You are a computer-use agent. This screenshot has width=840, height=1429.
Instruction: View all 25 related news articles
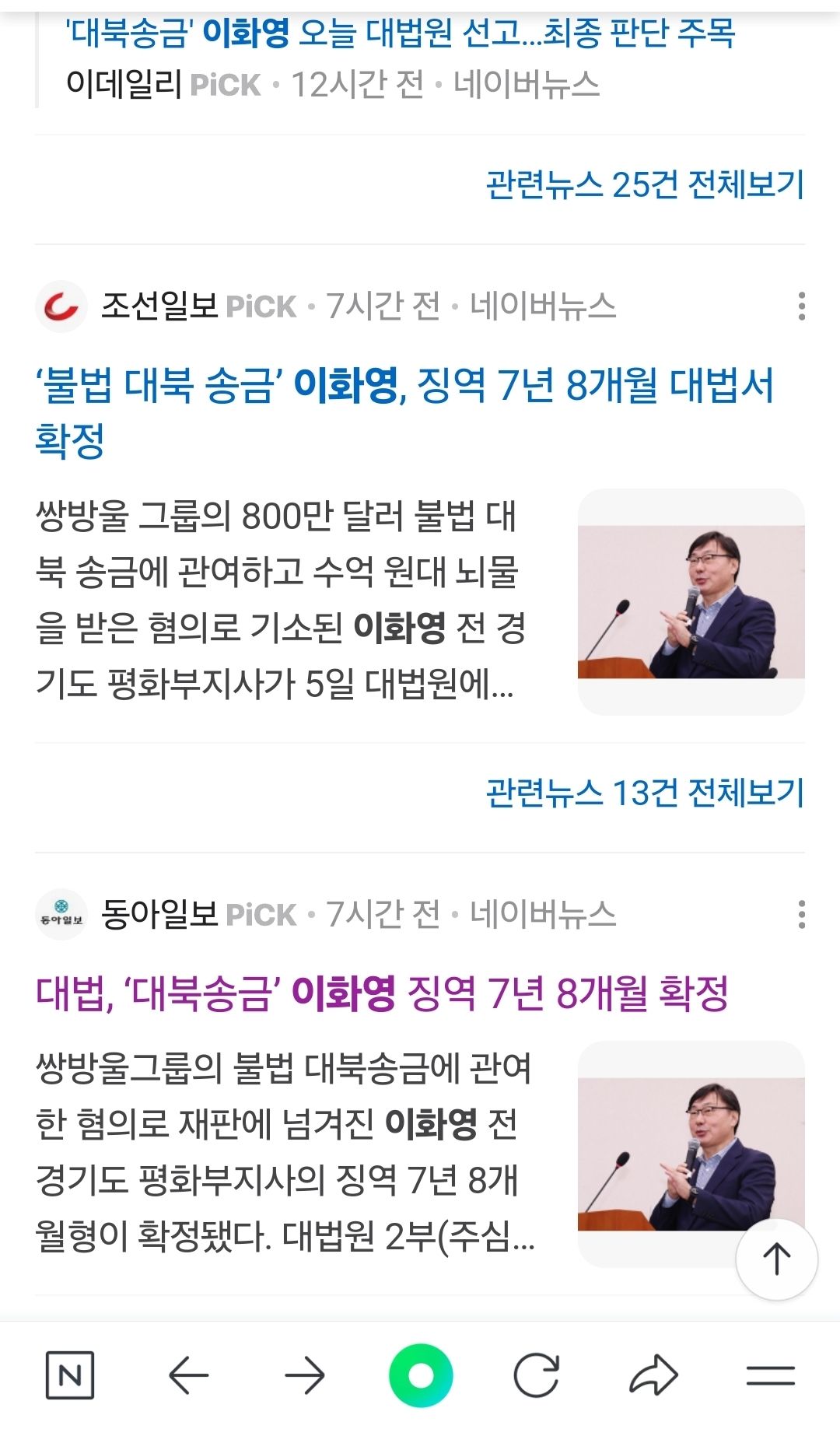click(x=644, y=185)
